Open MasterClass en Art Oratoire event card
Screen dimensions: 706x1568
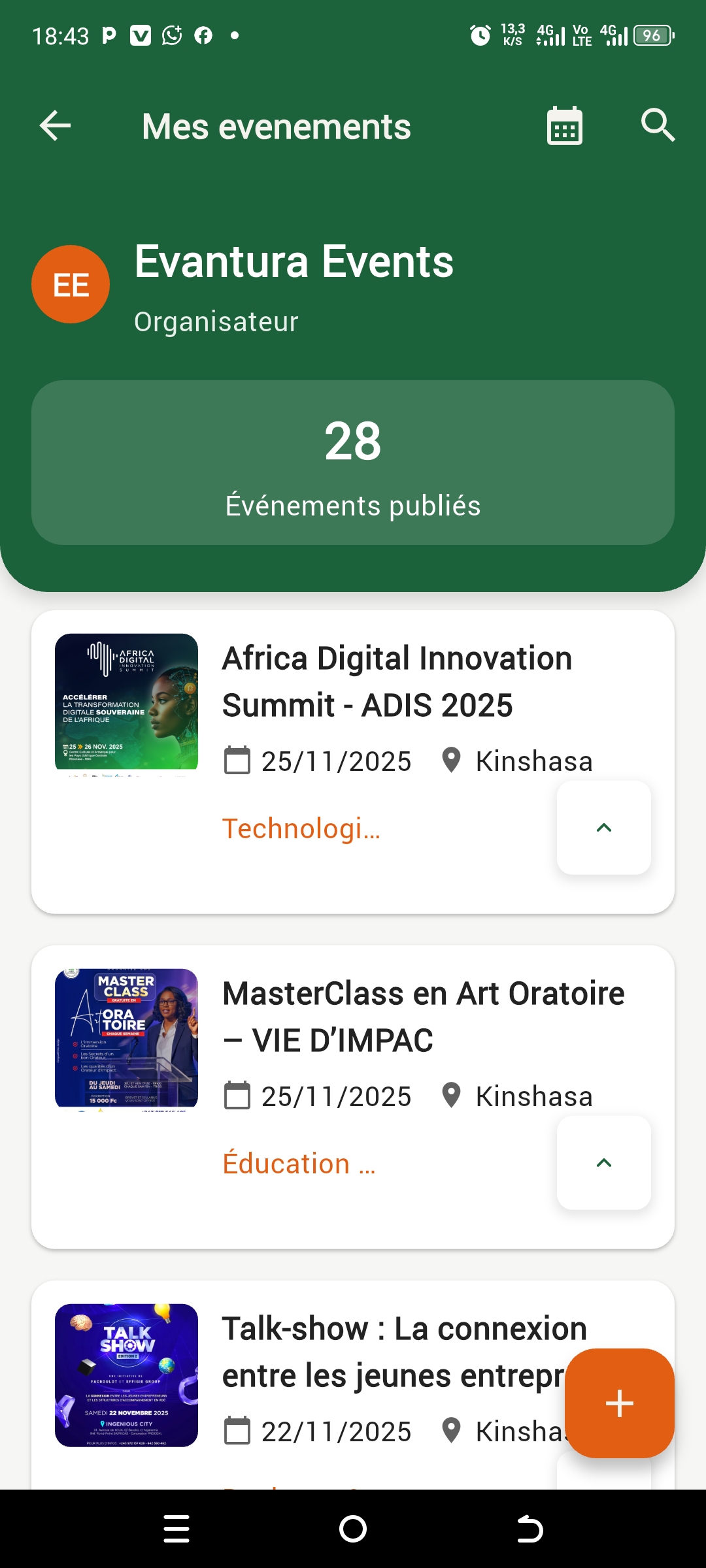[422, 1017]
